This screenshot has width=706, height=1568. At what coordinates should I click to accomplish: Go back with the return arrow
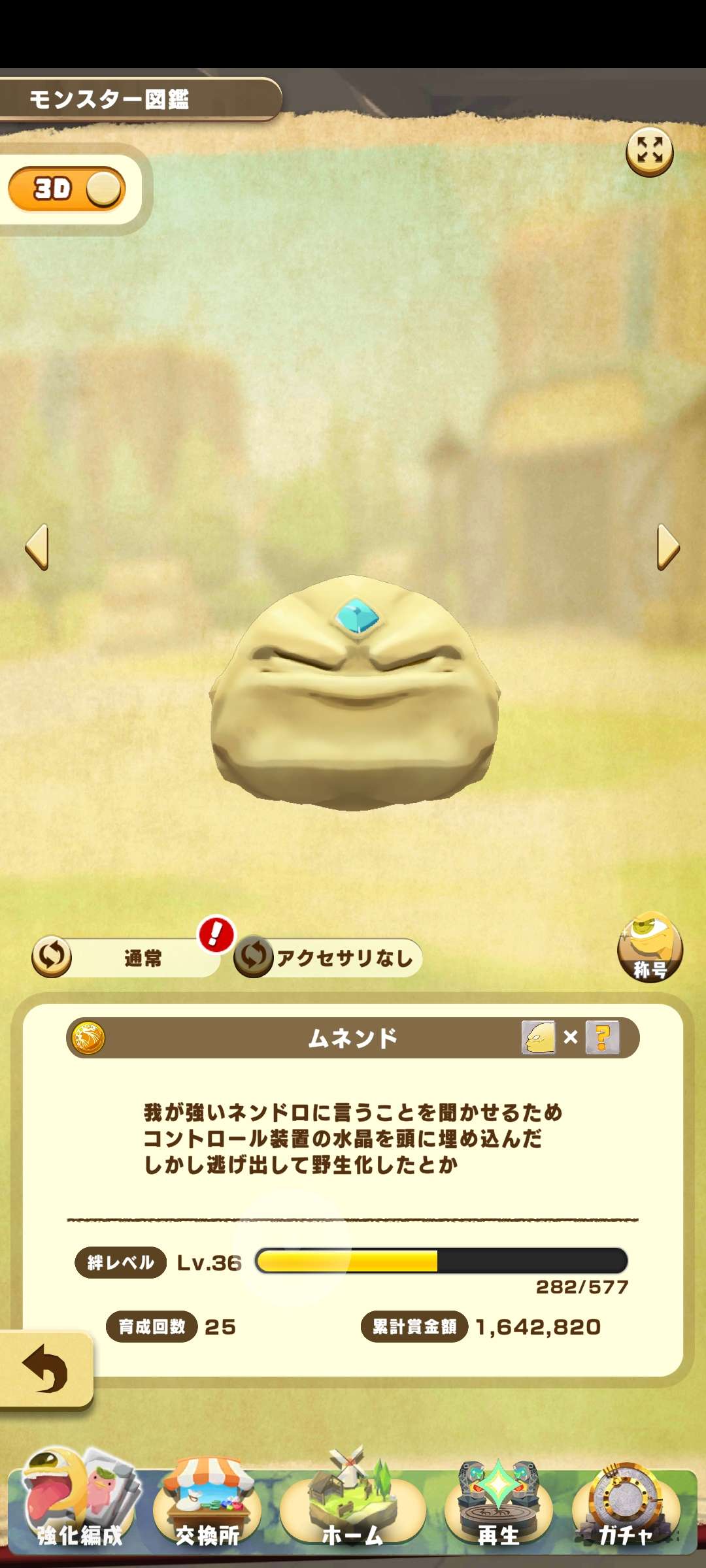(45, 1369)
